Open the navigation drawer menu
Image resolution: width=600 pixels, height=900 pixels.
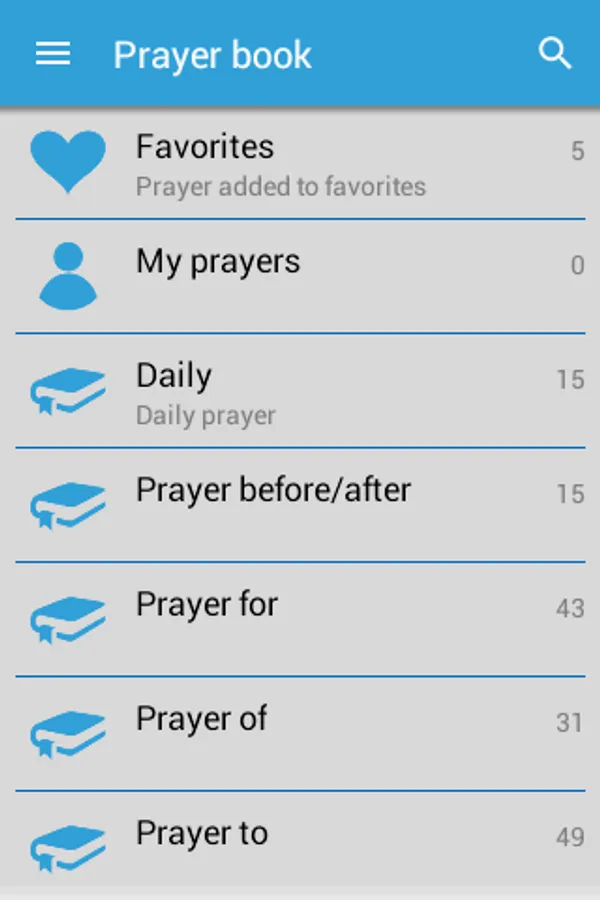tap(53, 54)
